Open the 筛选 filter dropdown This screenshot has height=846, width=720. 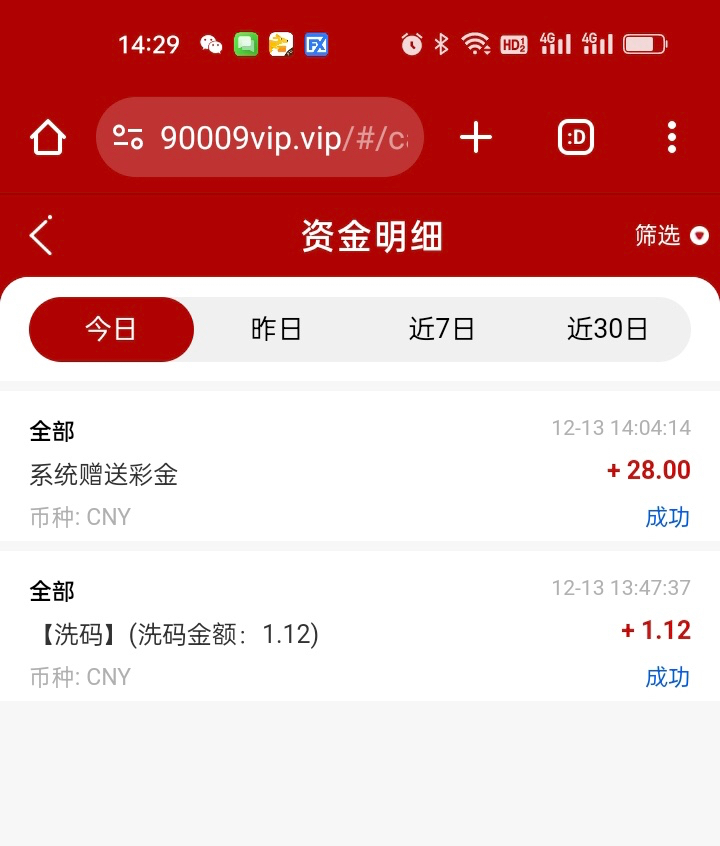point(671,236)
